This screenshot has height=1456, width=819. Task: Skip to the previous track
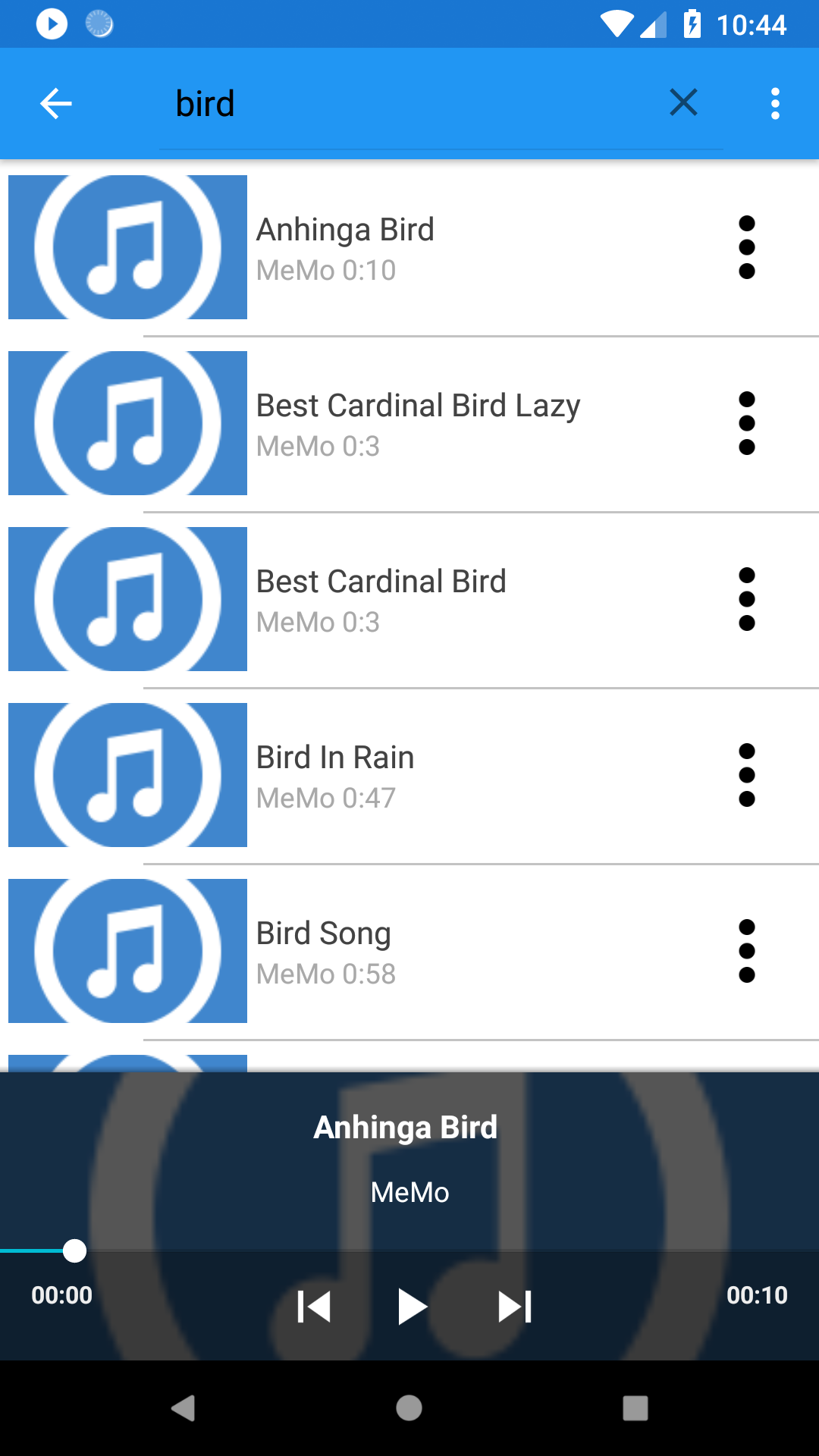(x=314, y=1307)
